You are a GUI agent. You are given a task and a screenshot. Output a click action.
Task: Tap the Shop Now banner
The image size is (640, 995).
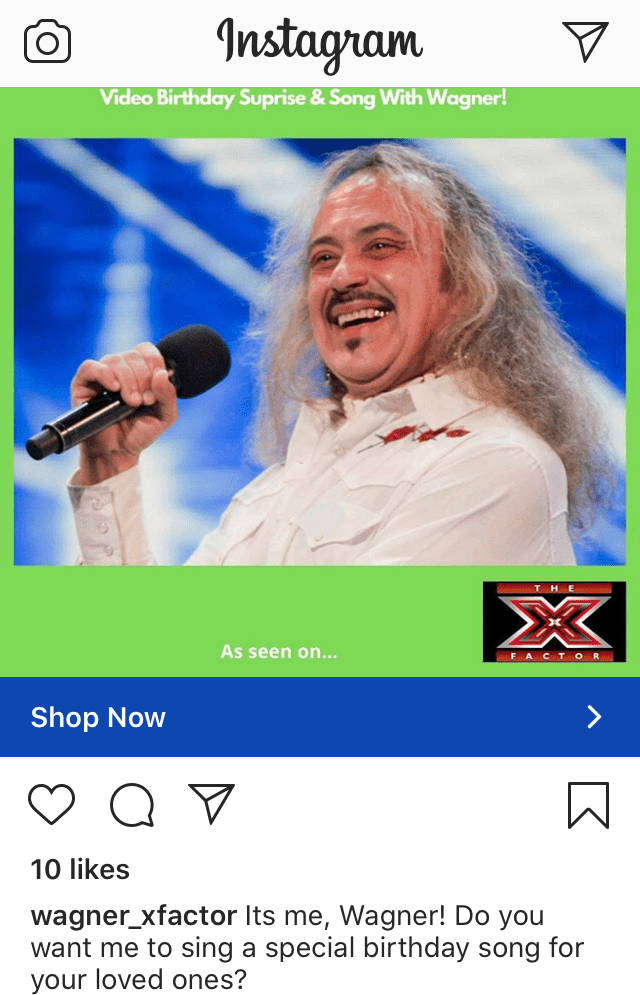pos(320,717)
